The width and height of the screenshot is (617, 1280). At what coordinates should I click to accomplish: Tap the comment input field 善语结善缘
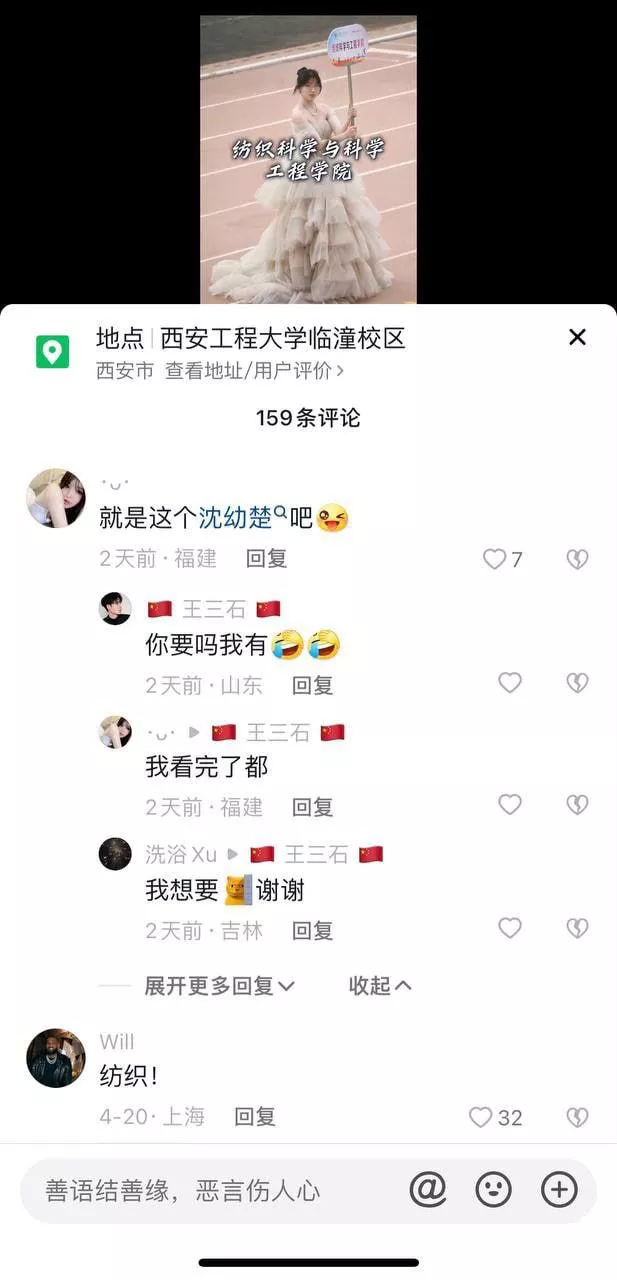coord(210,1190)
